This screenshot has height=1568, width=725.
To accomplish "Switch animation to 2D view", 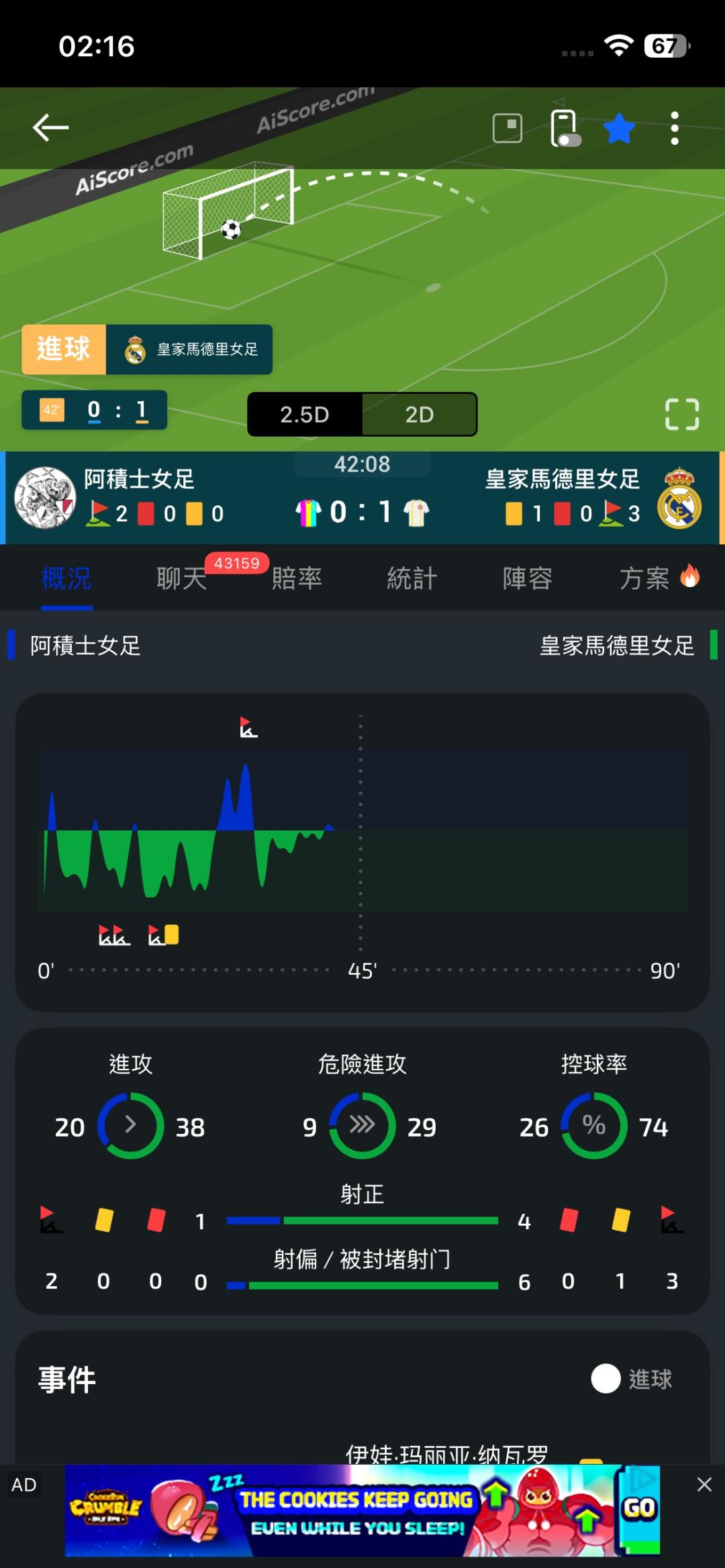I will [x=420, y=415].
